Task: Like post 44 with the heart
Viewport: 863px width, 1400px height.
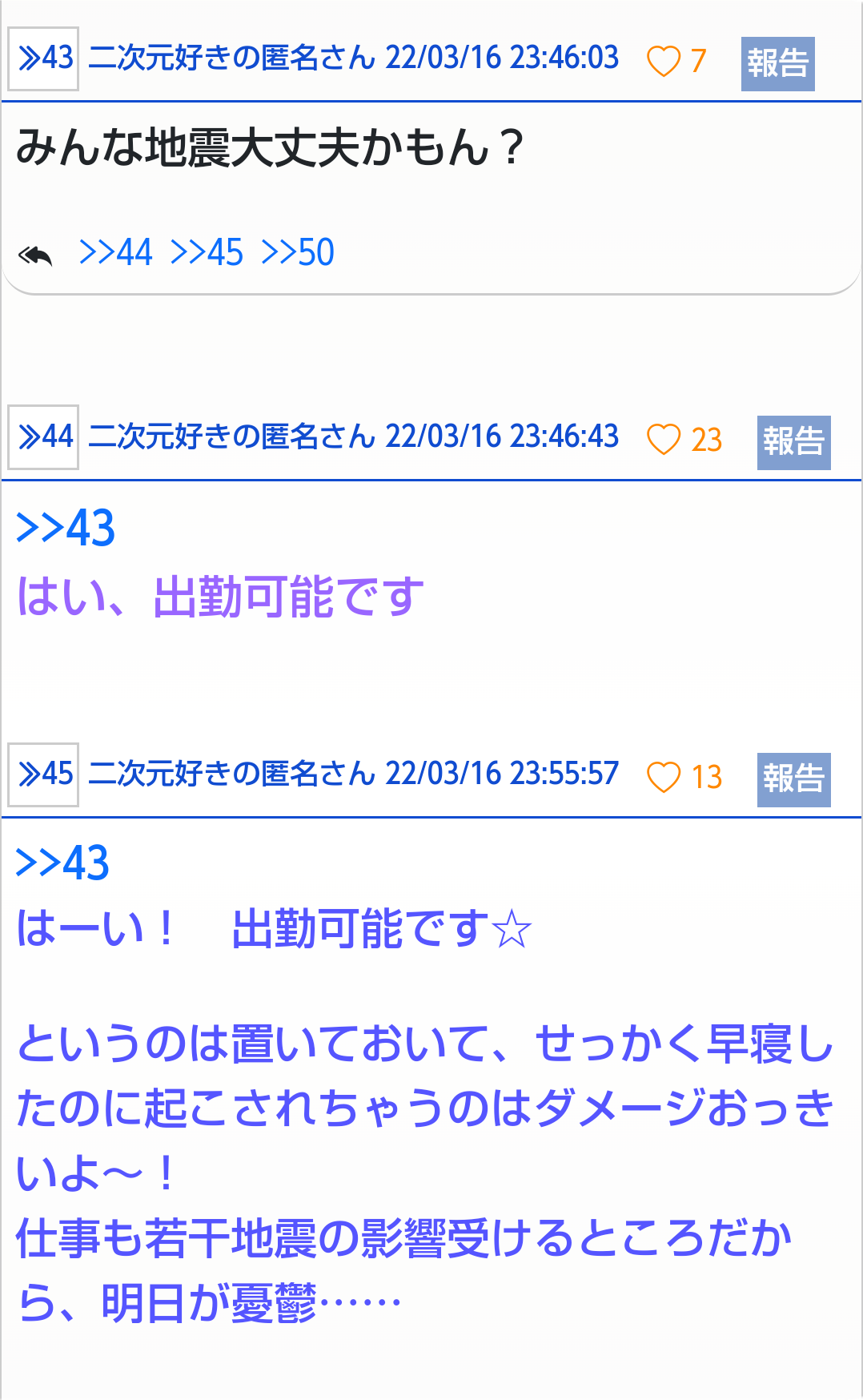Action: (664, 440)
